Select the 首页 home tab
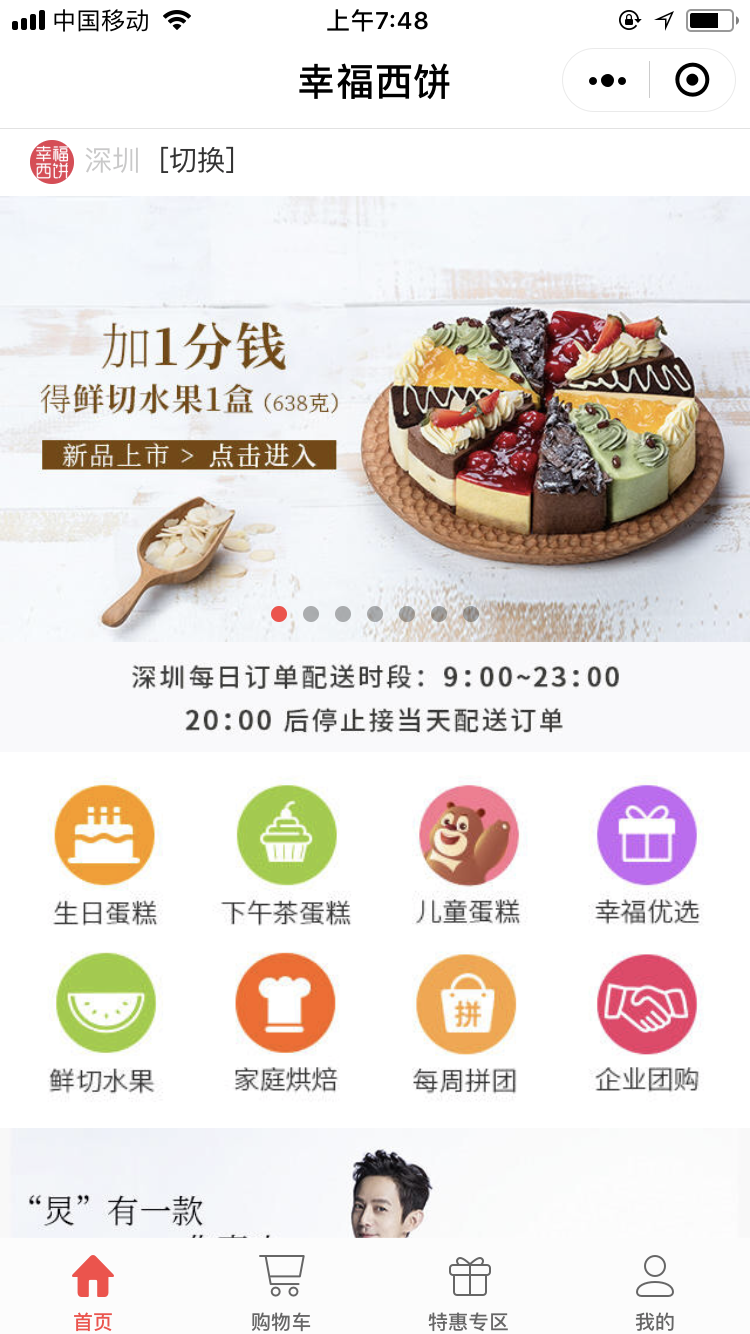This screenshot has height=1334, width=750. [93, 1292]
